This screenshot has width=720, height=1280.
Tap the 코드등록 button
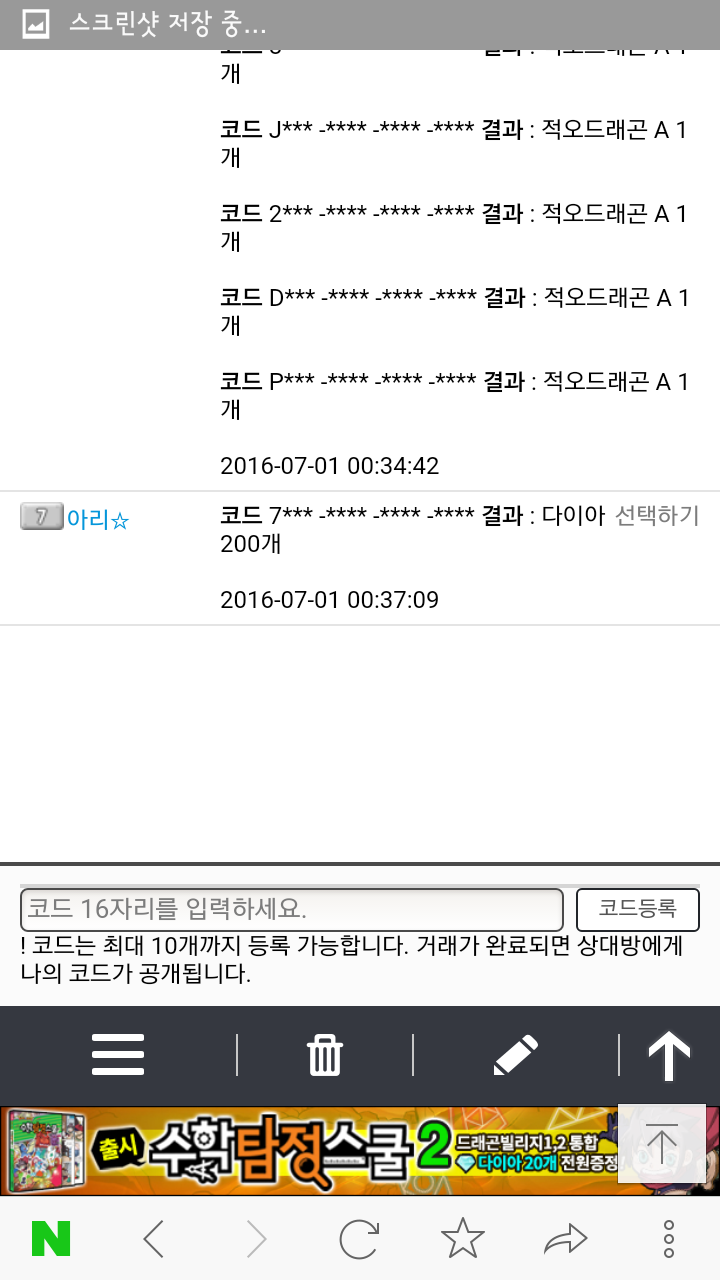point(637,909)
